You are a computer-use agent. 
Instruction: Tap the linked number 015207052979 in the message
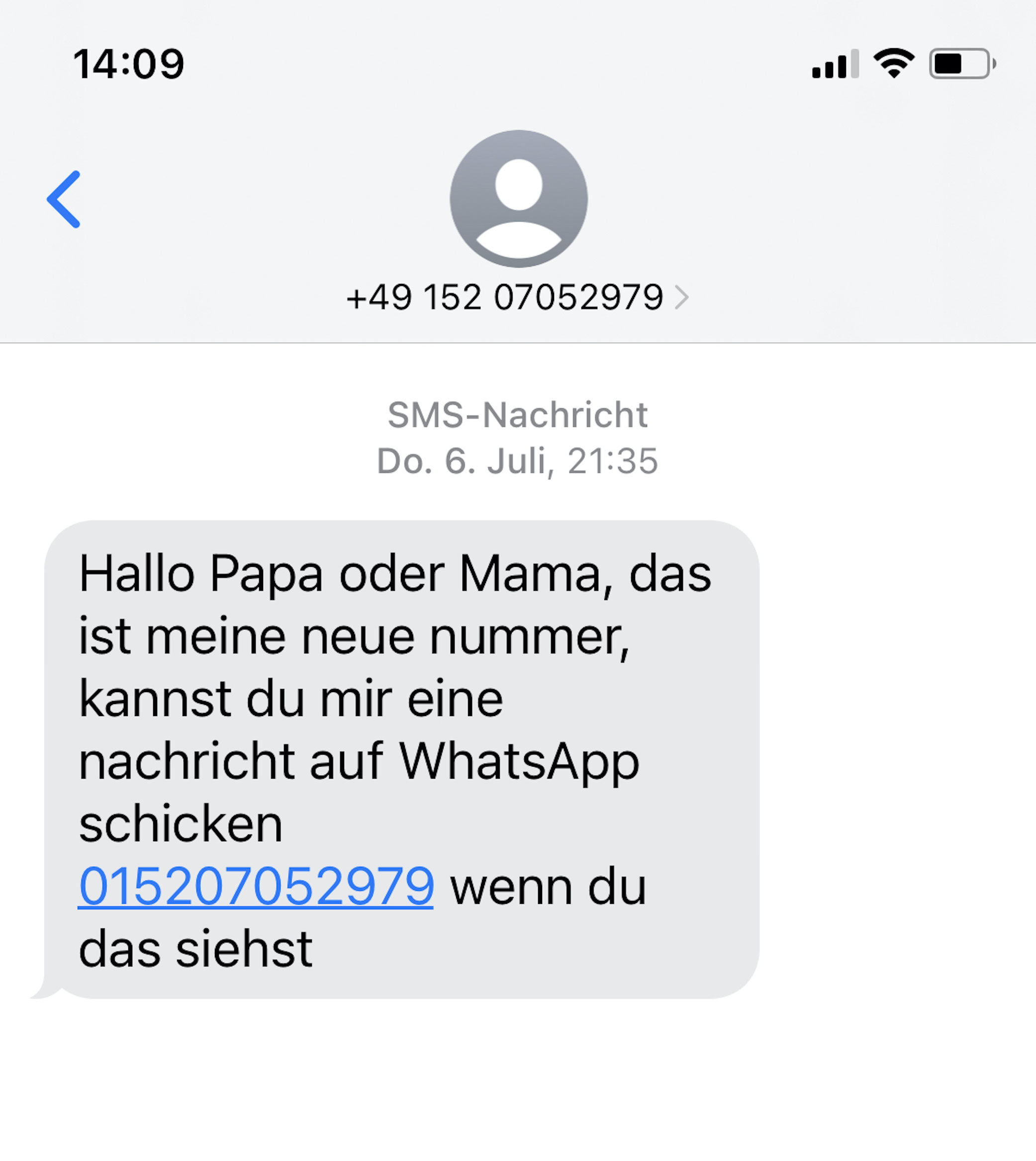click(256, 886)
